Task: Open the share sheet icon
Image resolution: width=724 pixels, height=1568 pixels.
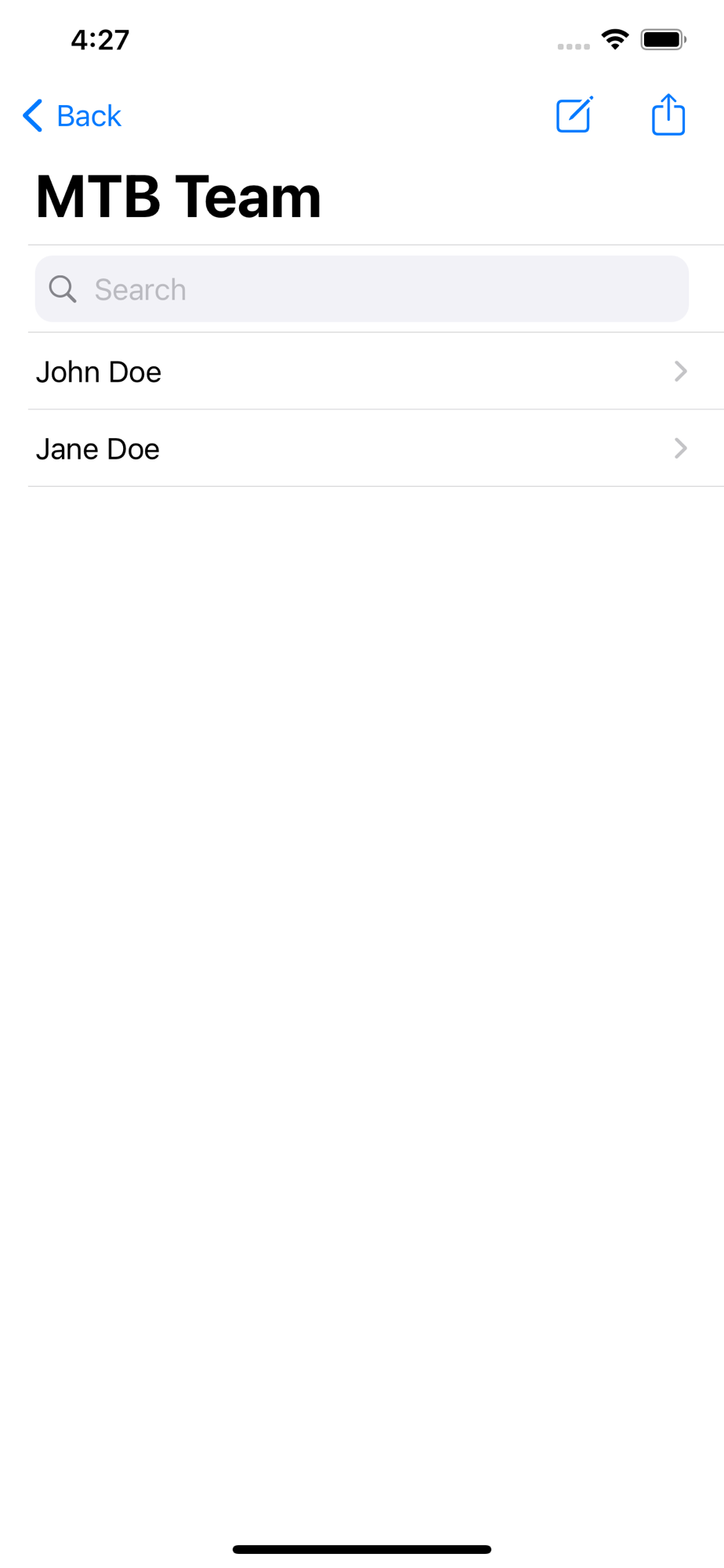Action: 668,114
